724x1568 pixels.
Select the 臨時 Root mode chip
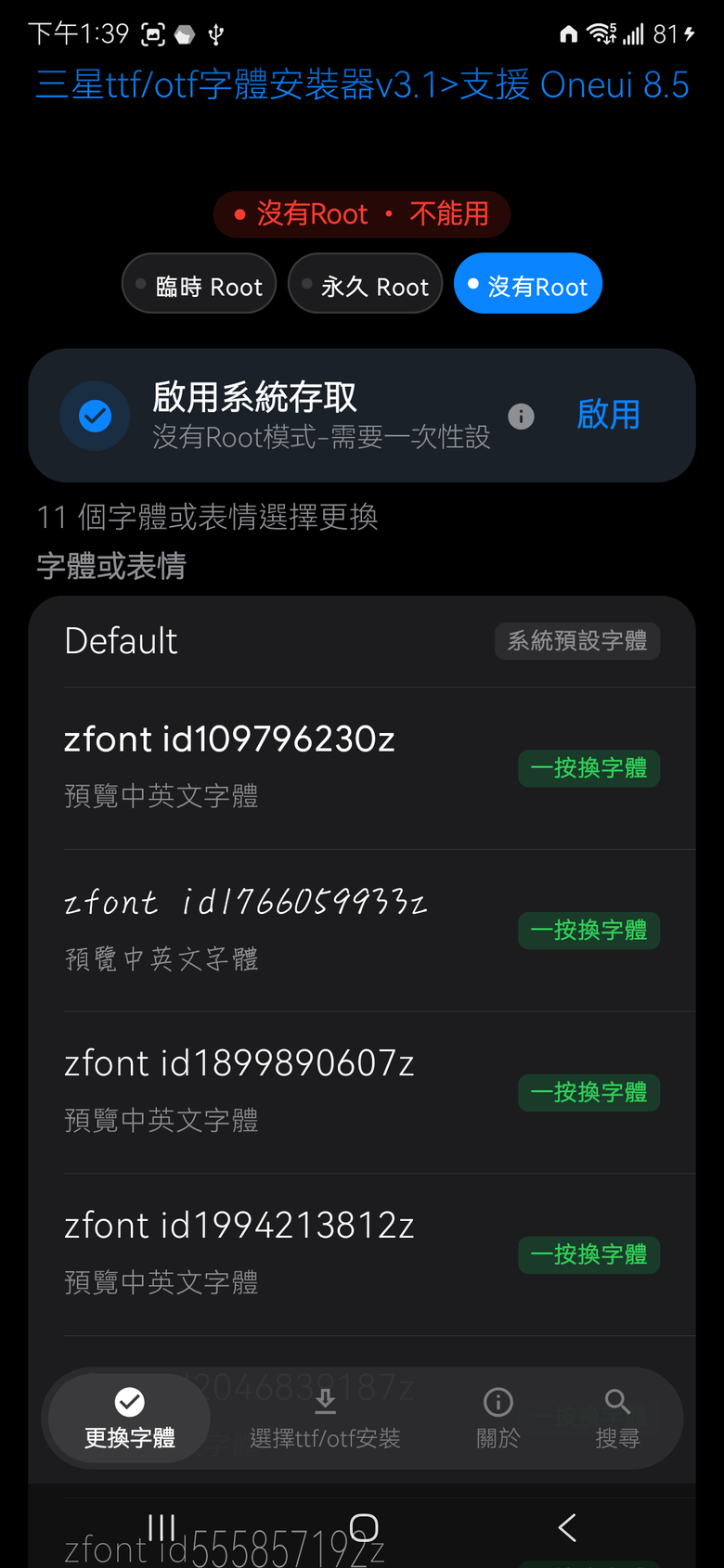[199, 284]
